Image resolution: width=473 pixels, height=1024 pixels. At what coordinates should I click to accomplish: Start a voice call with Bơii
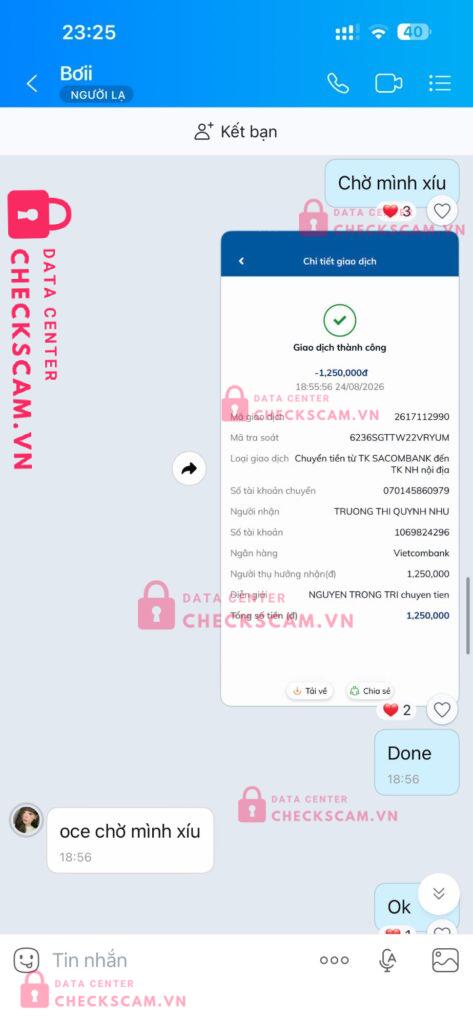tap(338, 83)
